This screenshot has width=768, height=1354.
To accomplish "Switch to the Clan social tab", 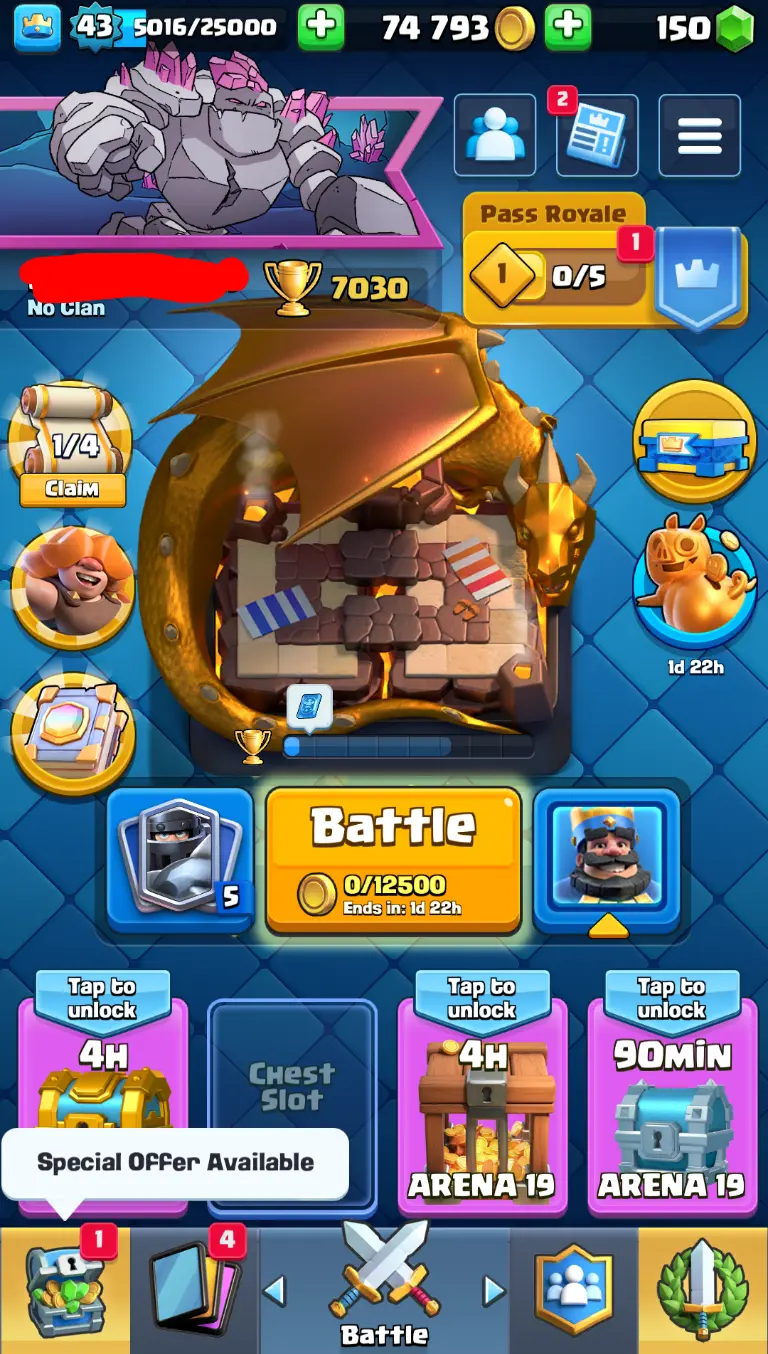I will (x=573, y=1292).
